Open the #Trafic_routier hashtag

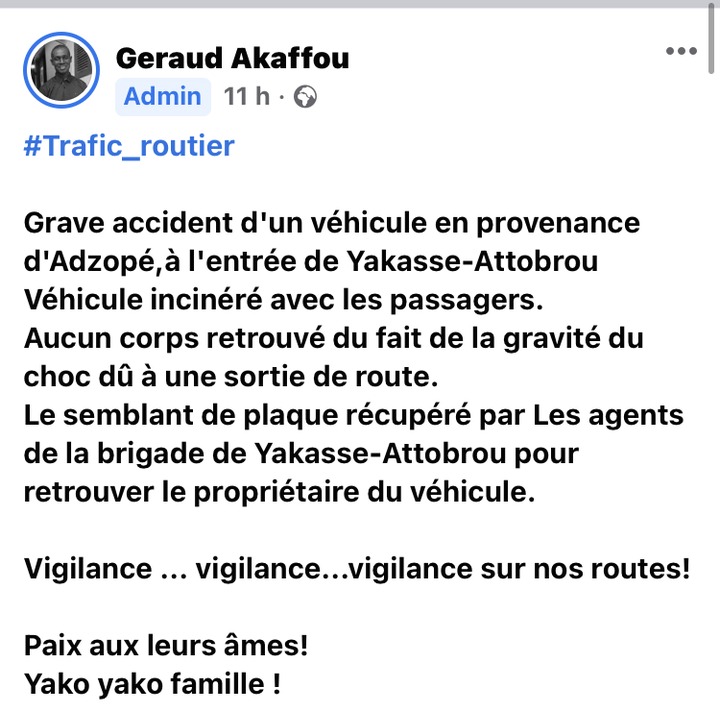click(x=128, y=146)
